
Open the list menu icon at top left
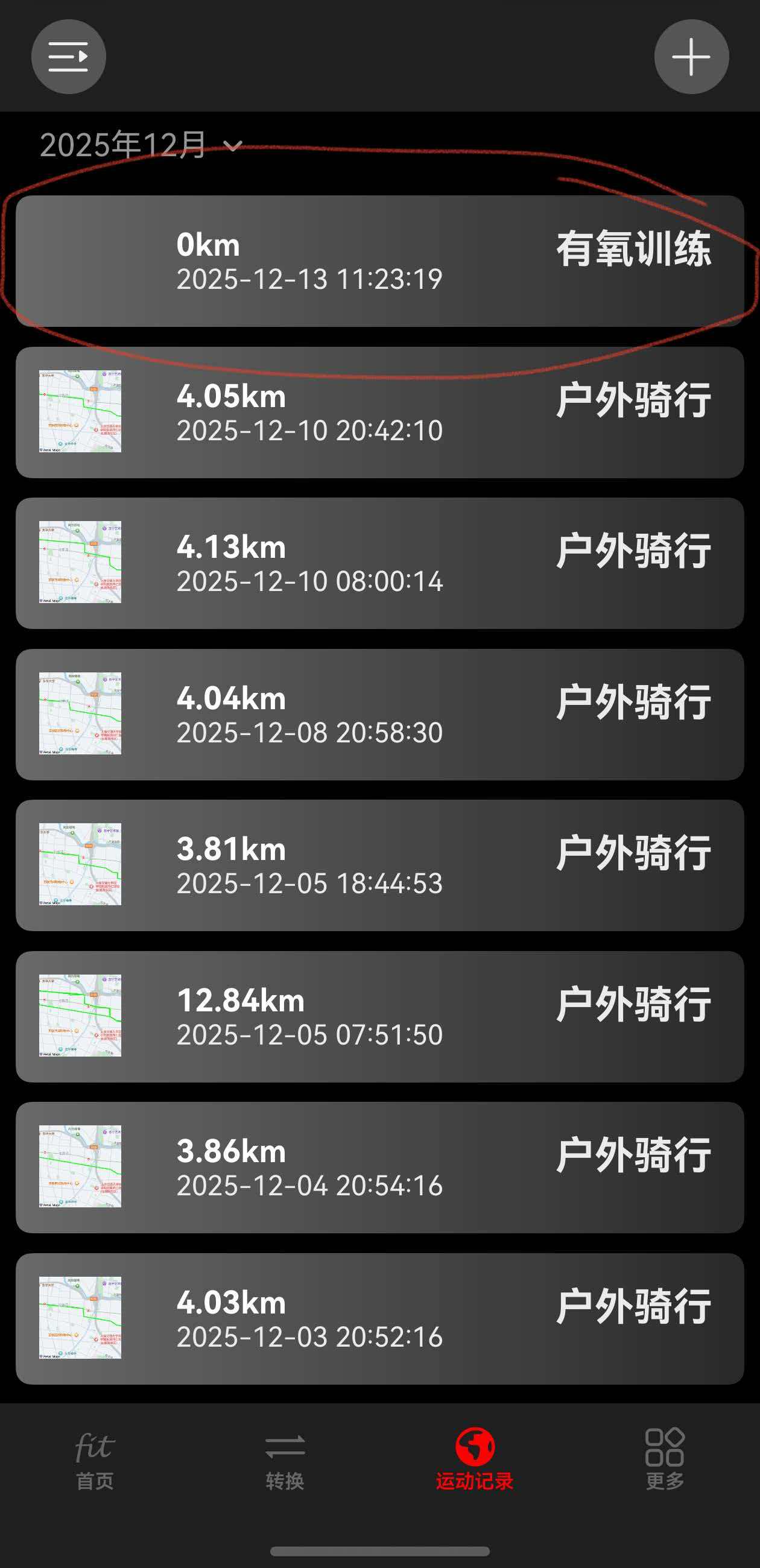[x=68, y=57]
